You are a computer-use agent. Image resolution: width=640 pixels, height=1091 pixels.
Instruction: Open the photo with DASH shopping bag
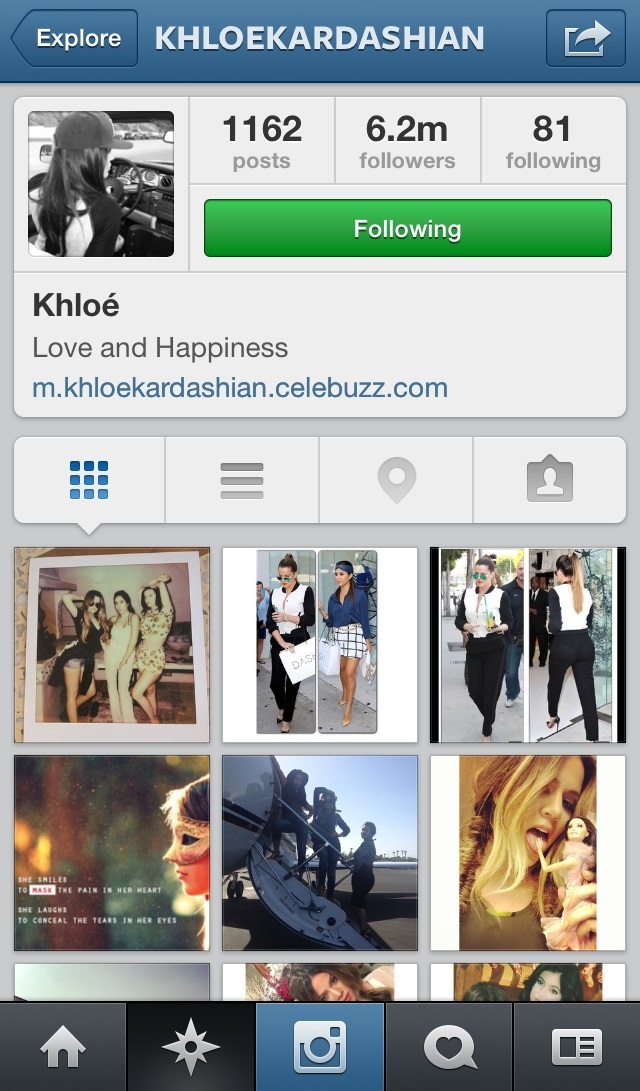point(320,645)
